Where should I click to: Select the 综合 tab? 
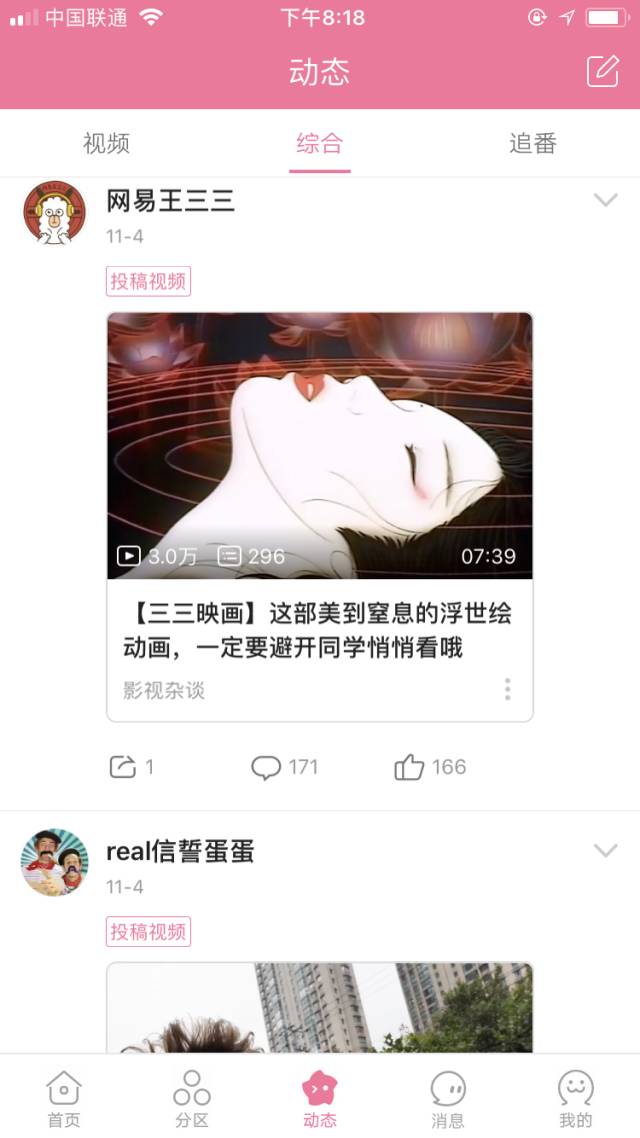320,144
